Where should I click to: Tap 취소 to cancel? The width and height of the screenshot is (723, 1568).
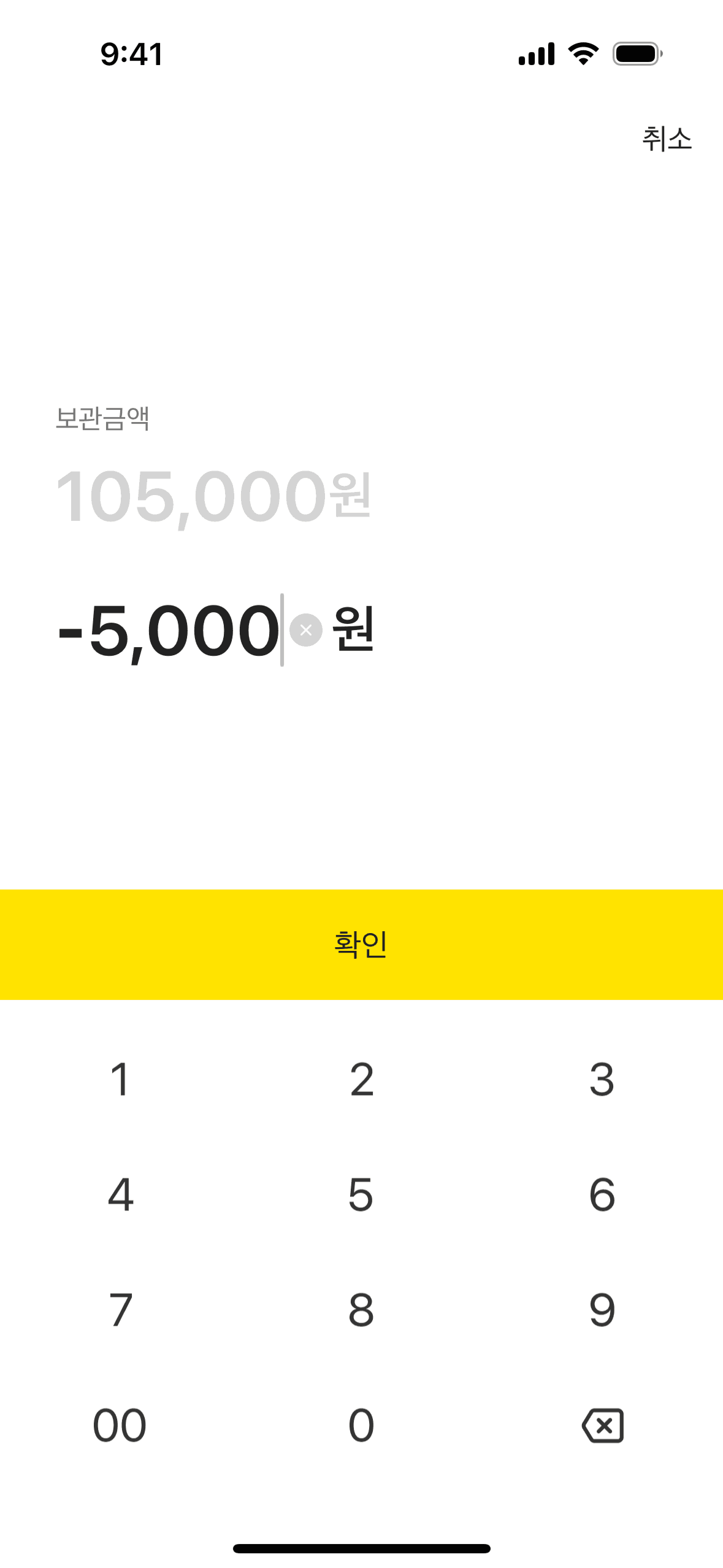(667, 139)
